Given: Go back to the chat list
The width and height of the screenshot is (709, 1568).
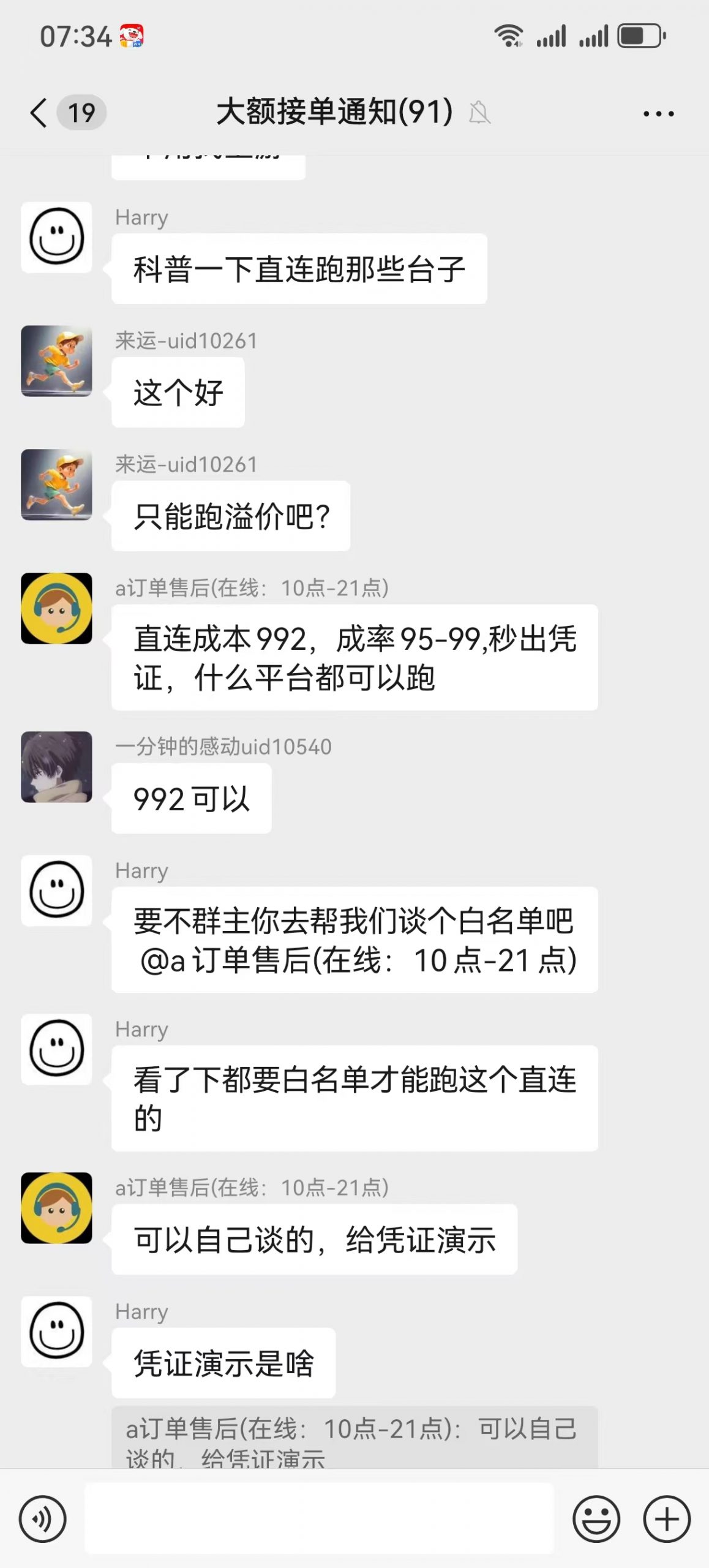Looking at the screenshot, I should tap(39, 113).
